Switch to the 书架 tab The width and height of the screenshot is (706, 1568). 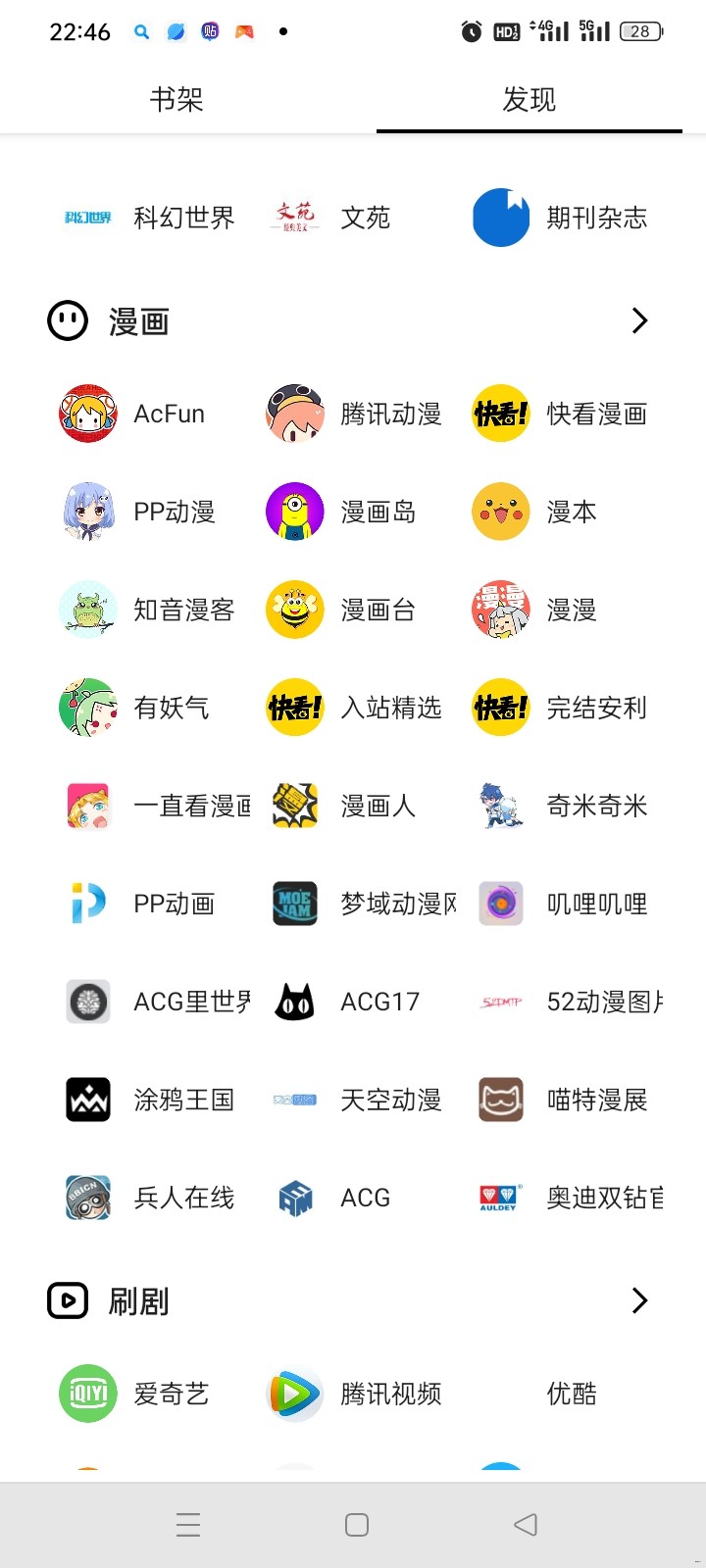[x=176, y=99]
